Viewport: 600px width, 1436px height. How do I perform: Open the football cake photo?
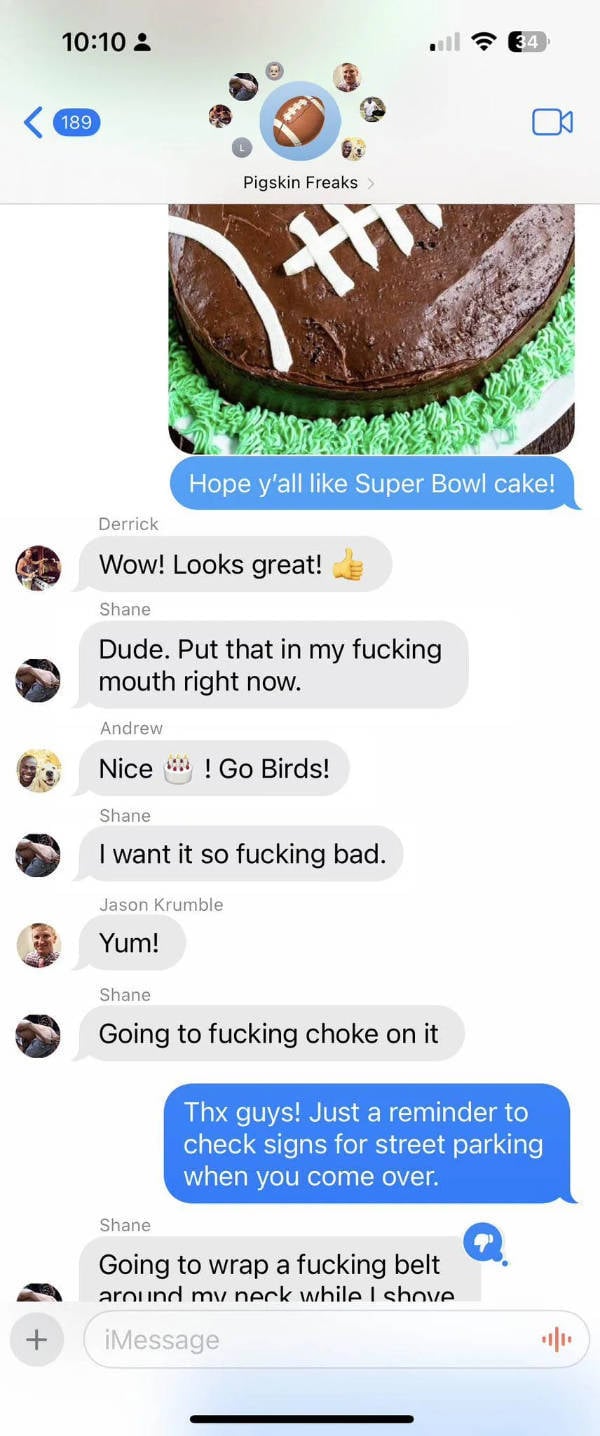click(x=372, y=328)
